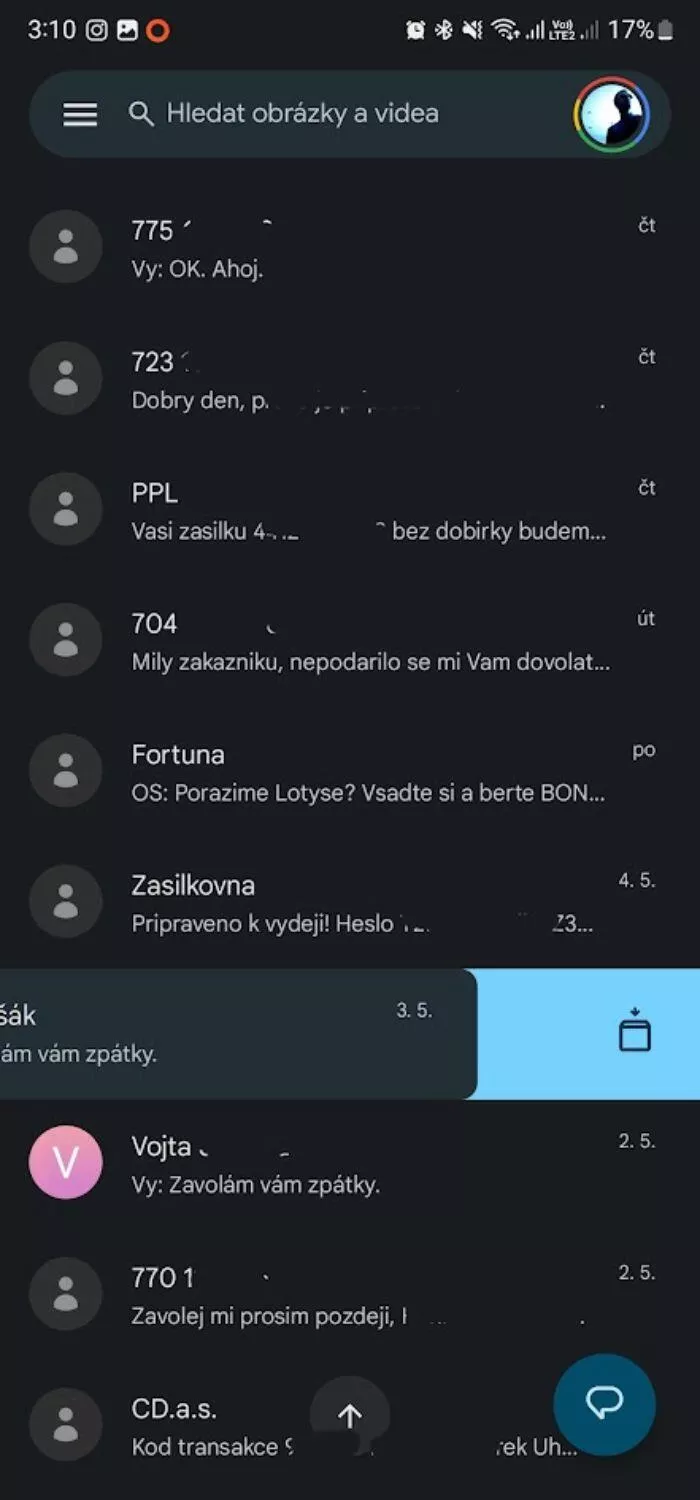
Task: Open the account profile picture
Action: pyautogui.click(x=612, y=114)
